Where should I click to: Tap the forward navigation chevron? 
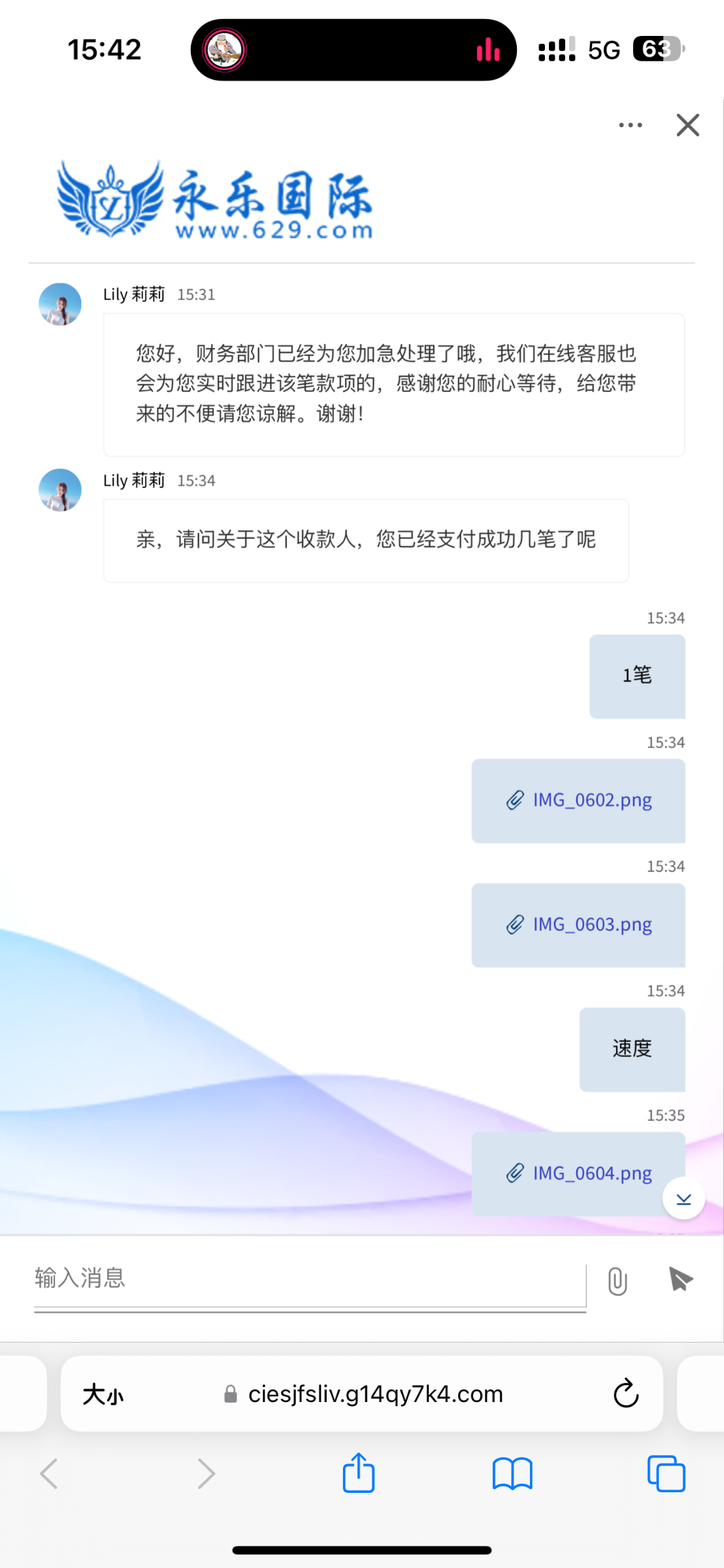(x=205, y=1473)
